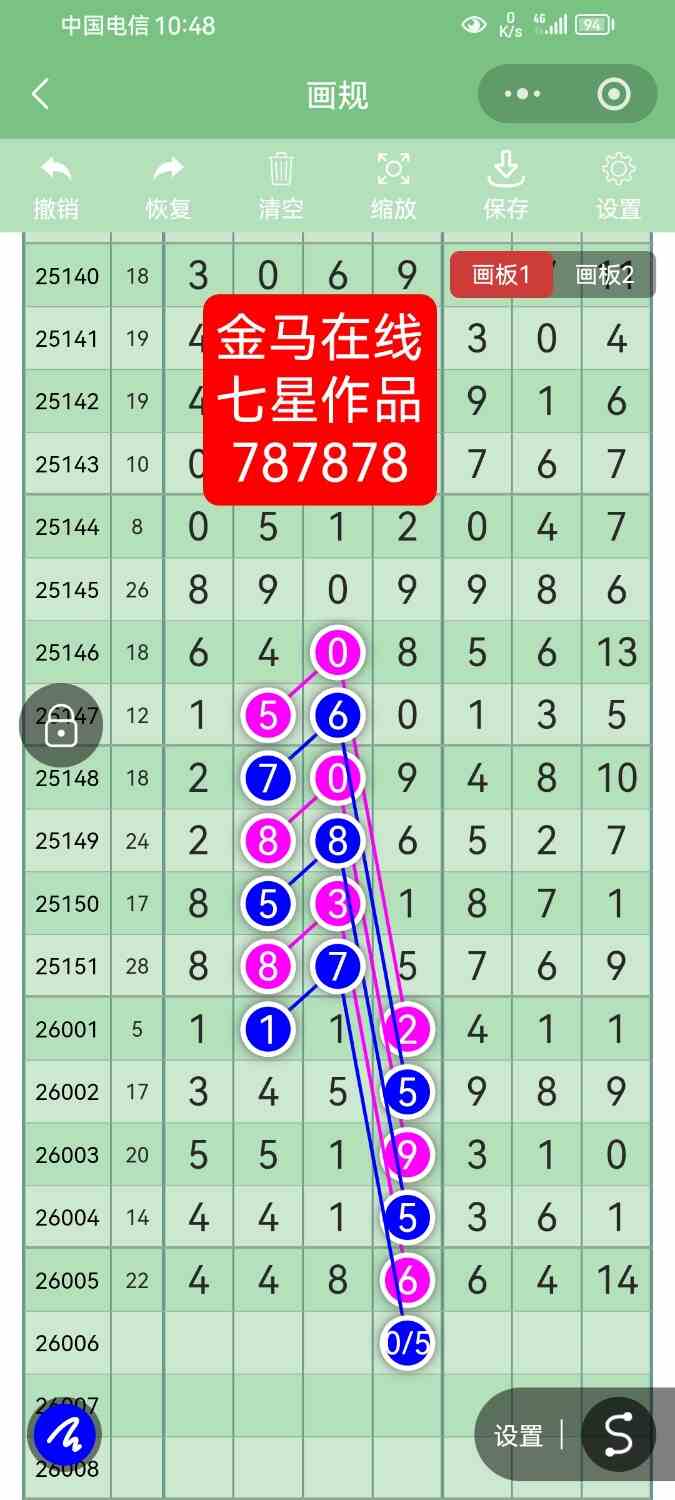Redo with the 恢复 button
The image size is (675, 1500).
(x=168, y=186)
